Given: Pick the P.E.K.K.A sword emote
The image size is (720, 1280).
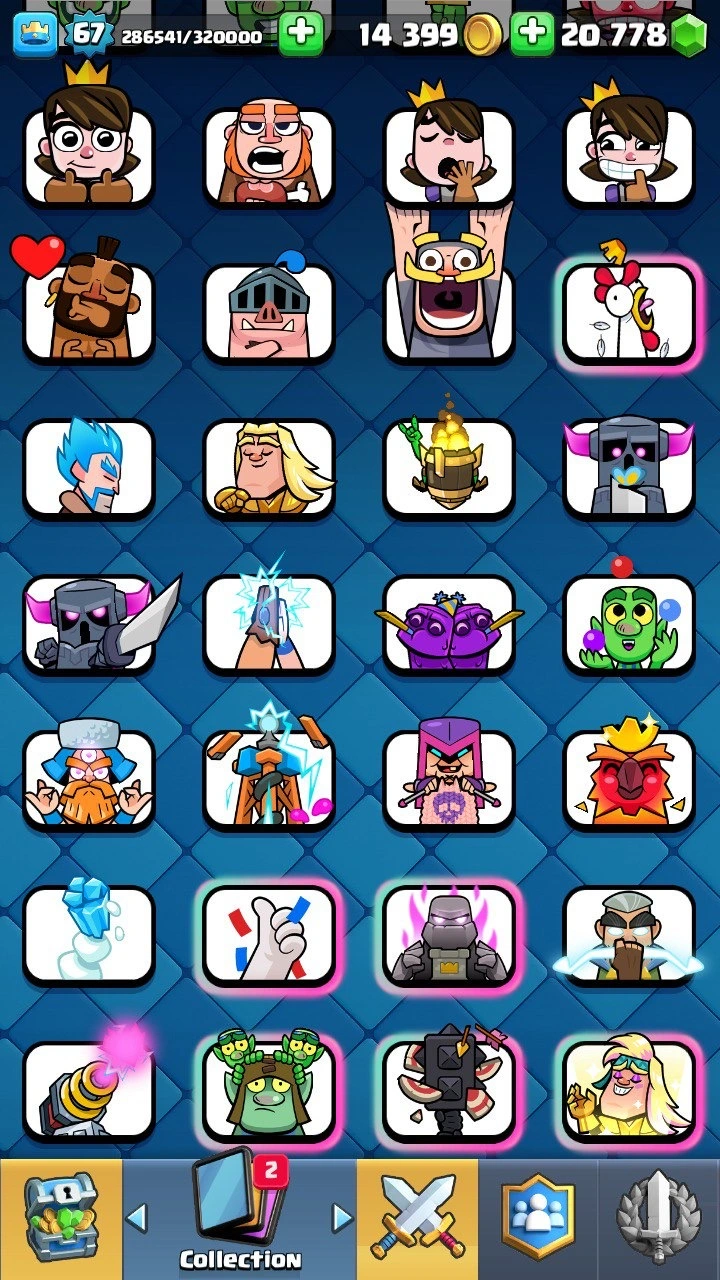Looking at the screenshot, I should click(89, 623).
